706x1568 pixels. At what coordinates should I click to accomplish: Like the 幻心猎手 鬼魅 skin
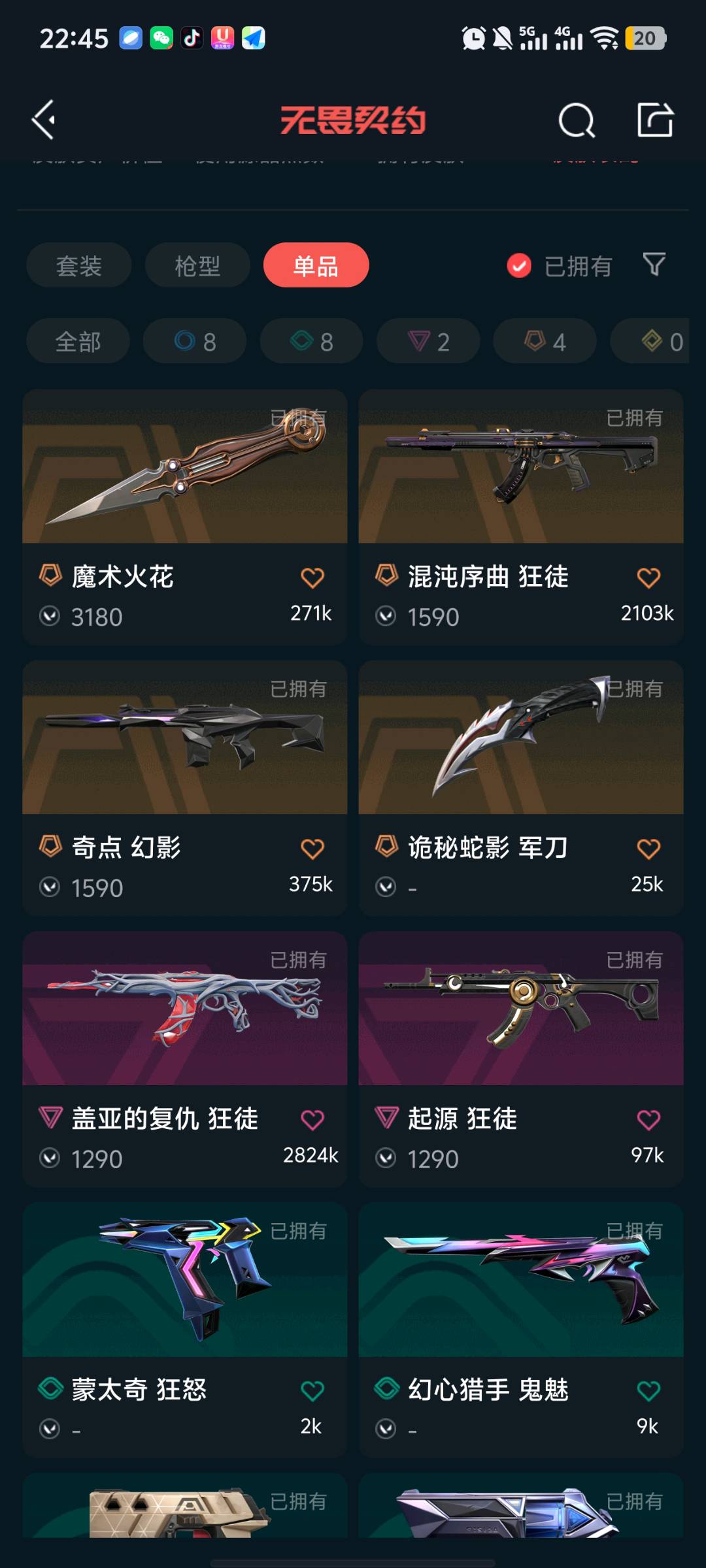(648, 1391)
